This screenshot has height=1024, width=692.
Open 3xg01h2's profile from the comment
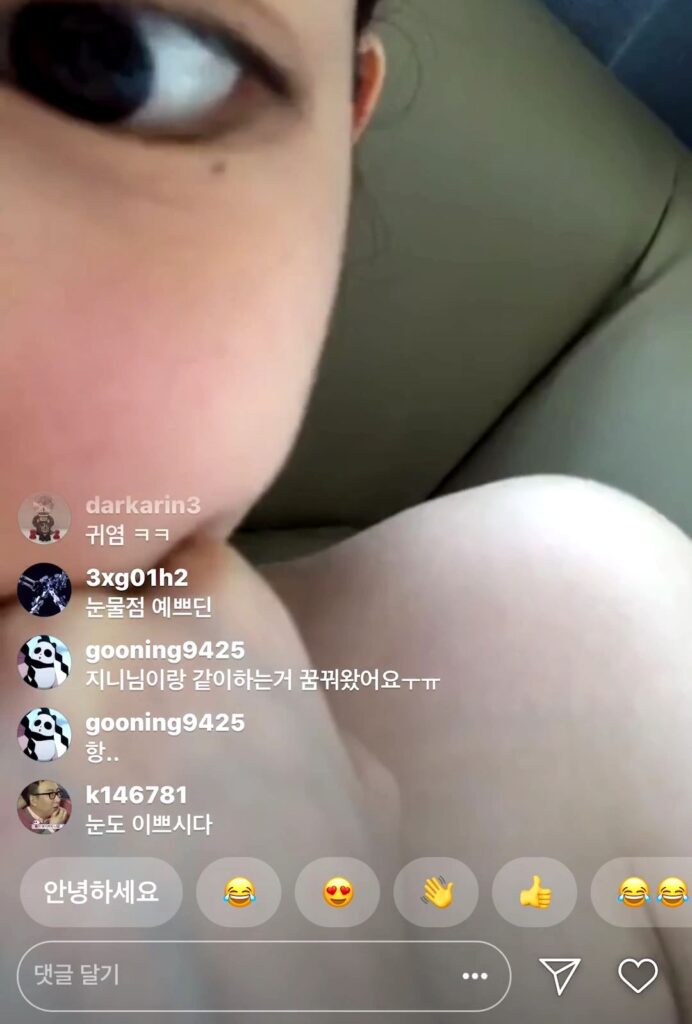click(44, 590)
